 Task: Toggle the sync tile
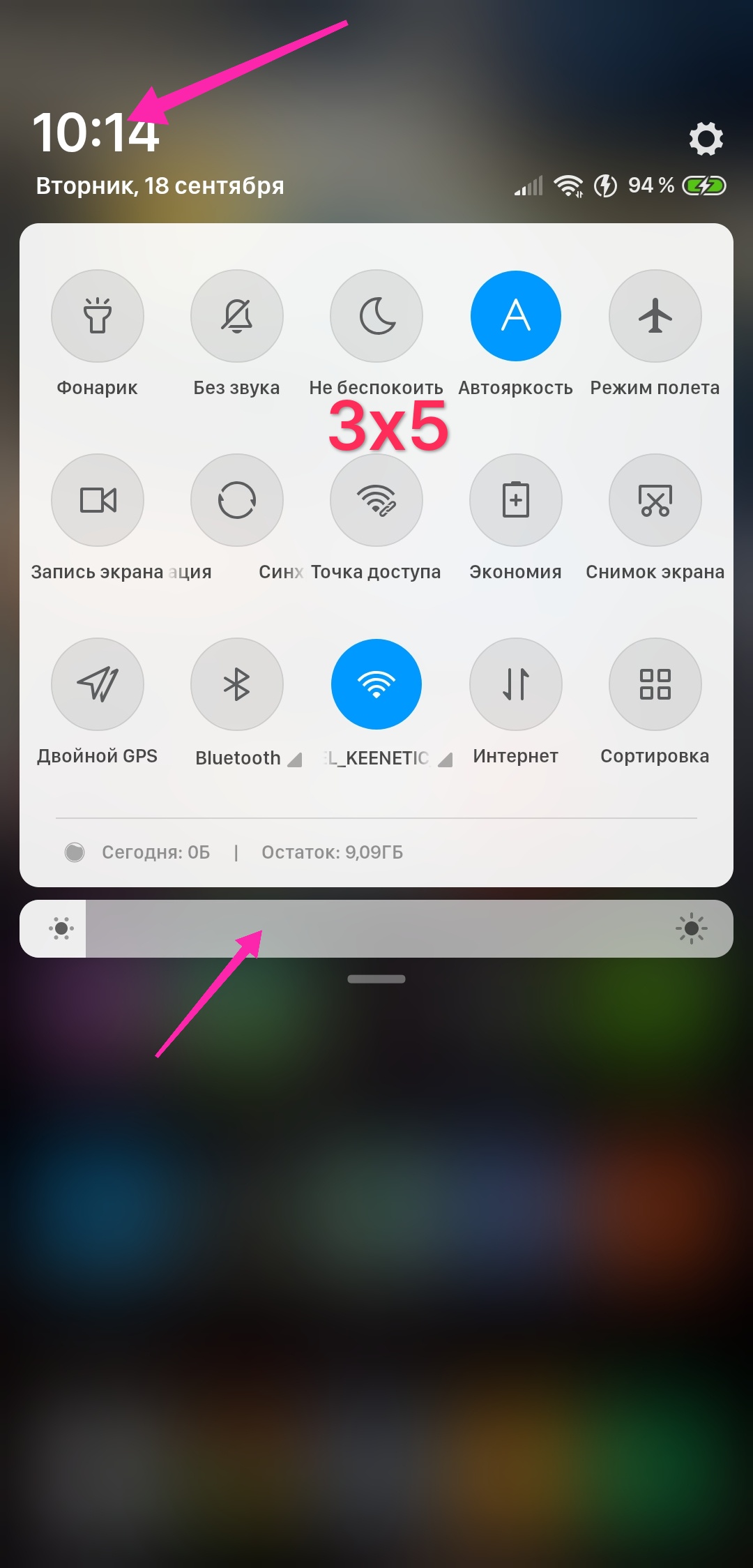[x=237, y=500]
